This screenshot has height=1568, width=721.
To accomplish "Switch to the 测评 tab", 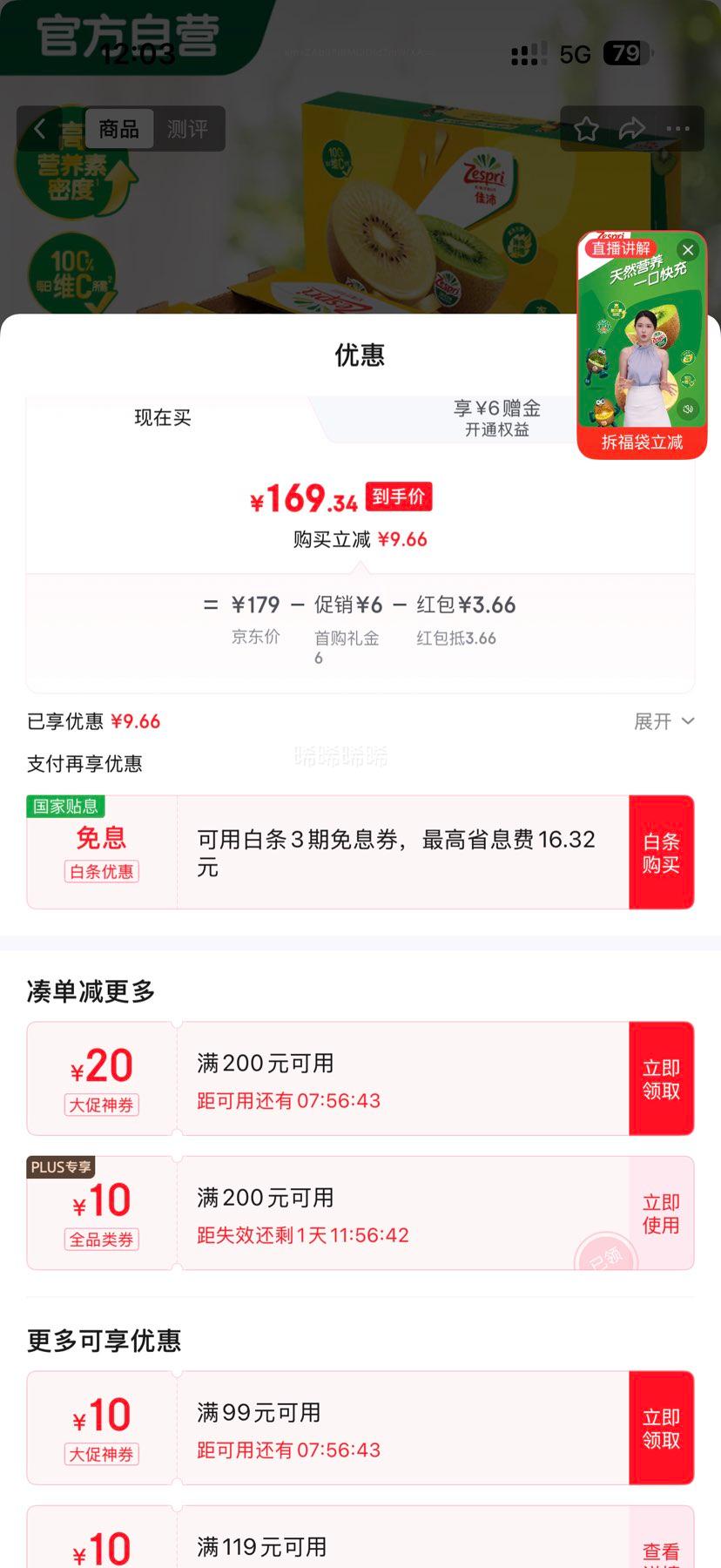I will pyautogui.click(x=187, y=129).
